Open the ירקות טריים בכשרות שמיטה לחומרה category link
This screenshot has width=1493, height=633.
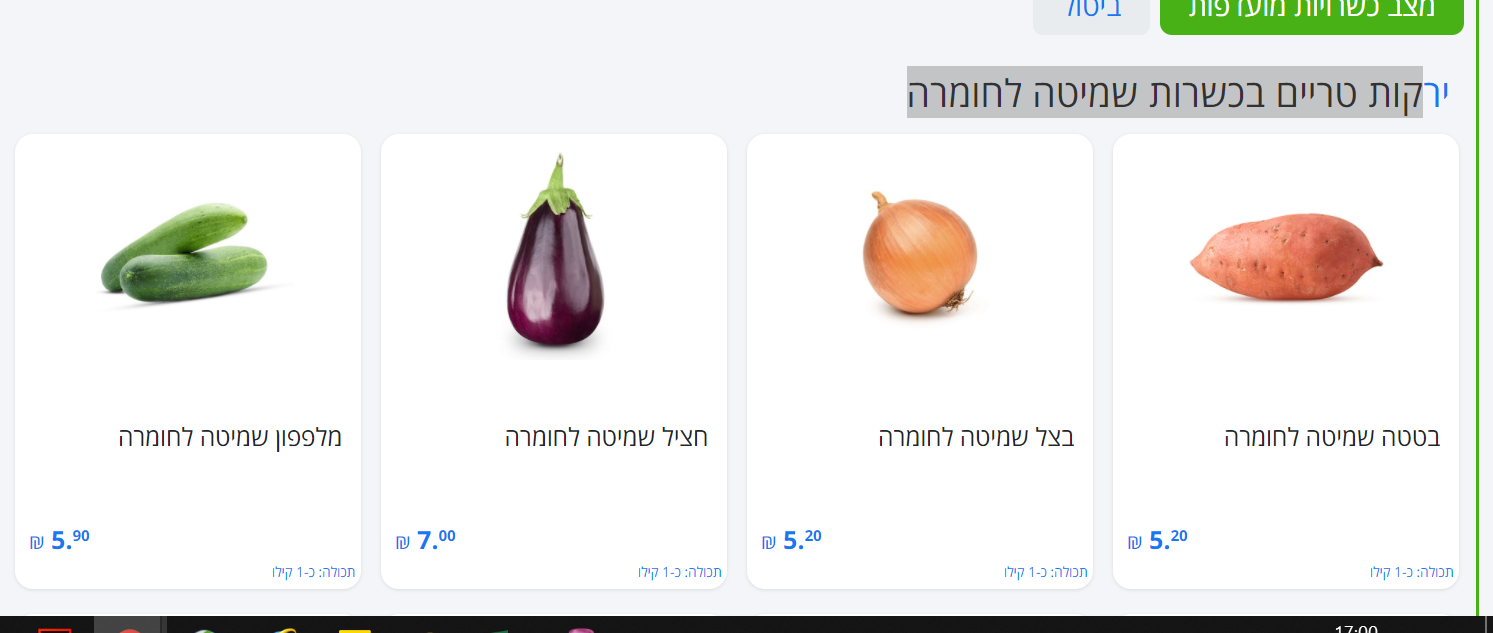coord(1177,93)
